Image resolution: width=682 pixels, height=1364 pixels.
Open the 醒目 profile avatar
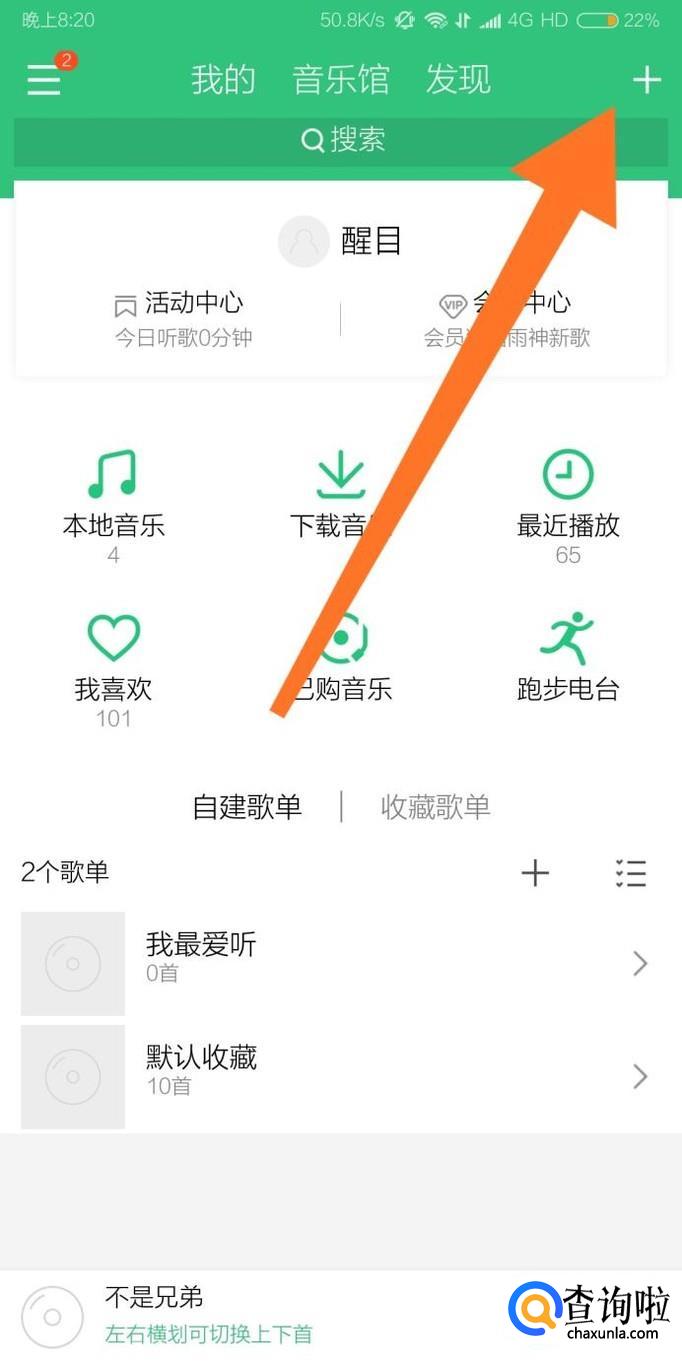(x=304, y=241)
